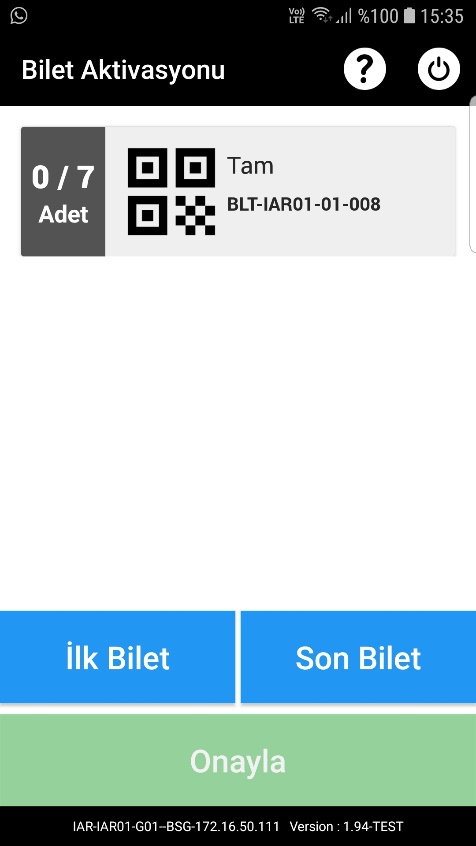Open the help question mark icon

(x=365, y=70)
